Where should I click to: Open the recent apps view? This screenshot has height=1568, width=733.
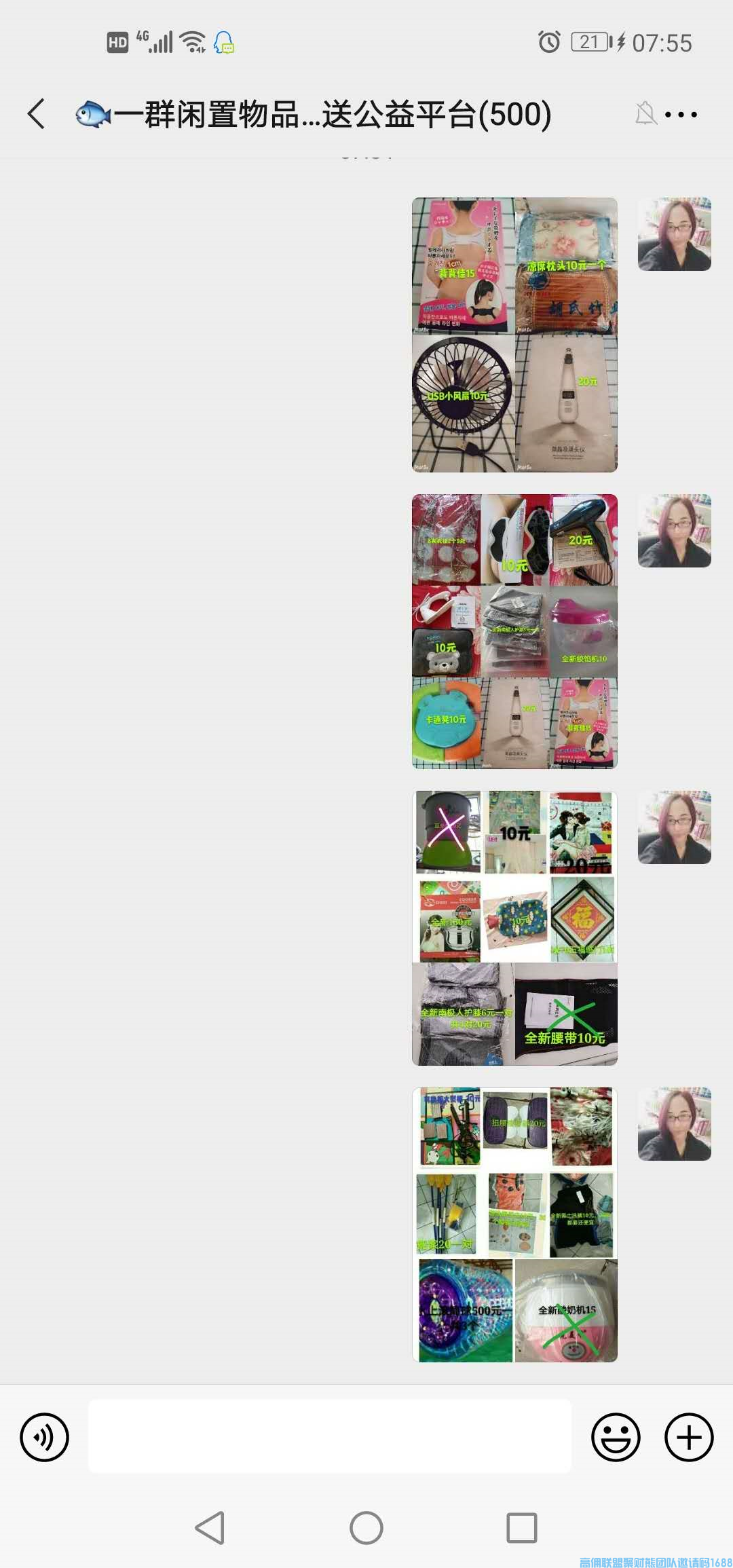pyautogui.click(x=521, y=1528)
